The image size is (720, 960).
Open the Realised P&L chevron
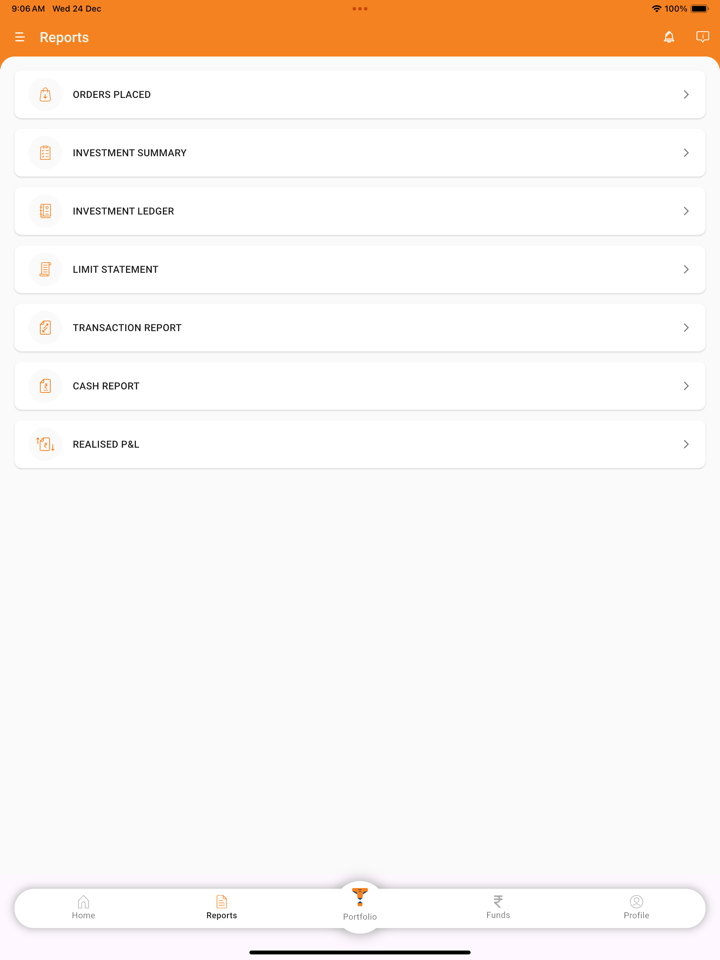[x=686, y=443]
